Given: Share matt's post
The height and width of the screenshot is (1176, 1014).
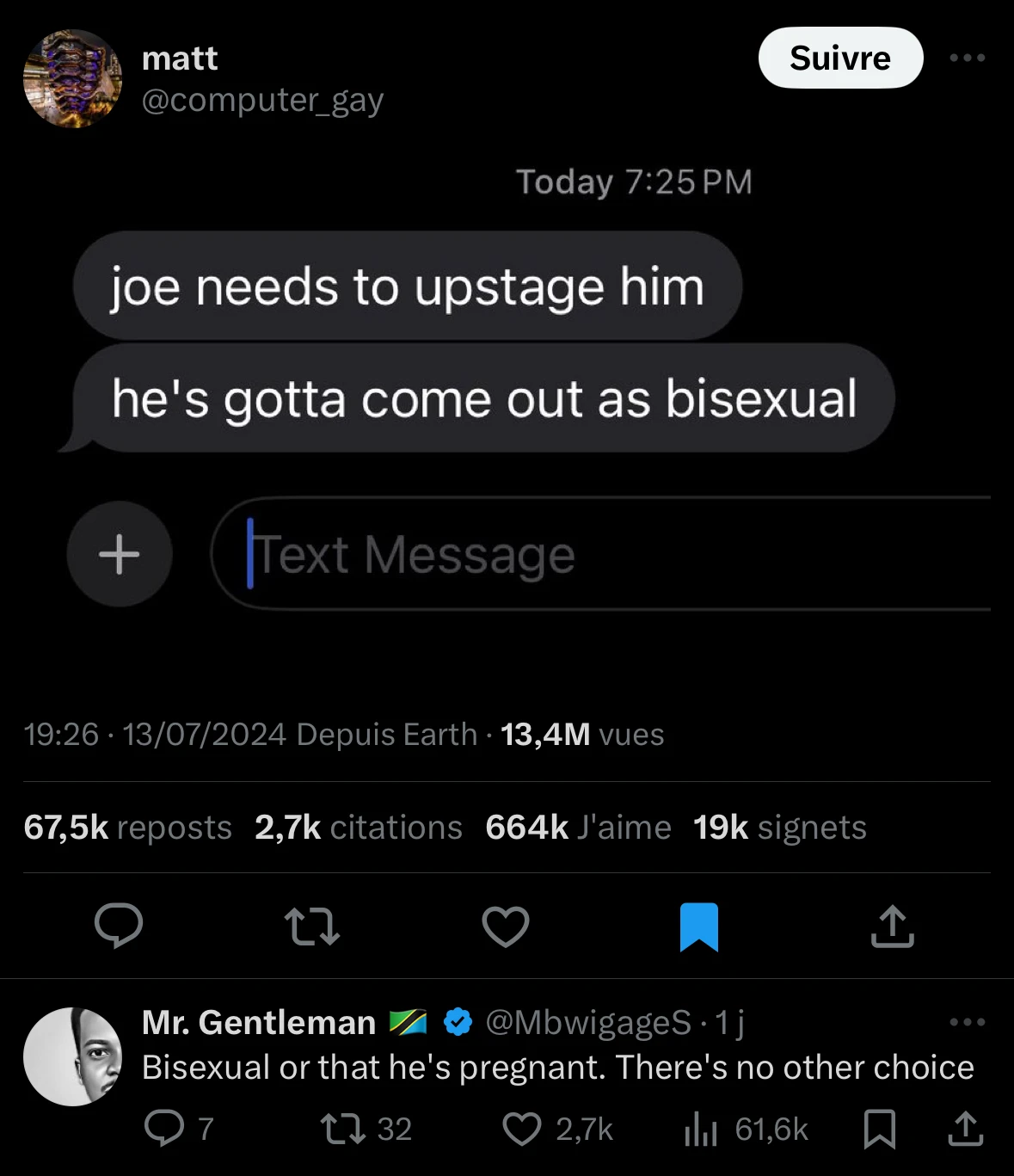Looking at the screenshot, I should pyautogui.click(x=892, y=926).
